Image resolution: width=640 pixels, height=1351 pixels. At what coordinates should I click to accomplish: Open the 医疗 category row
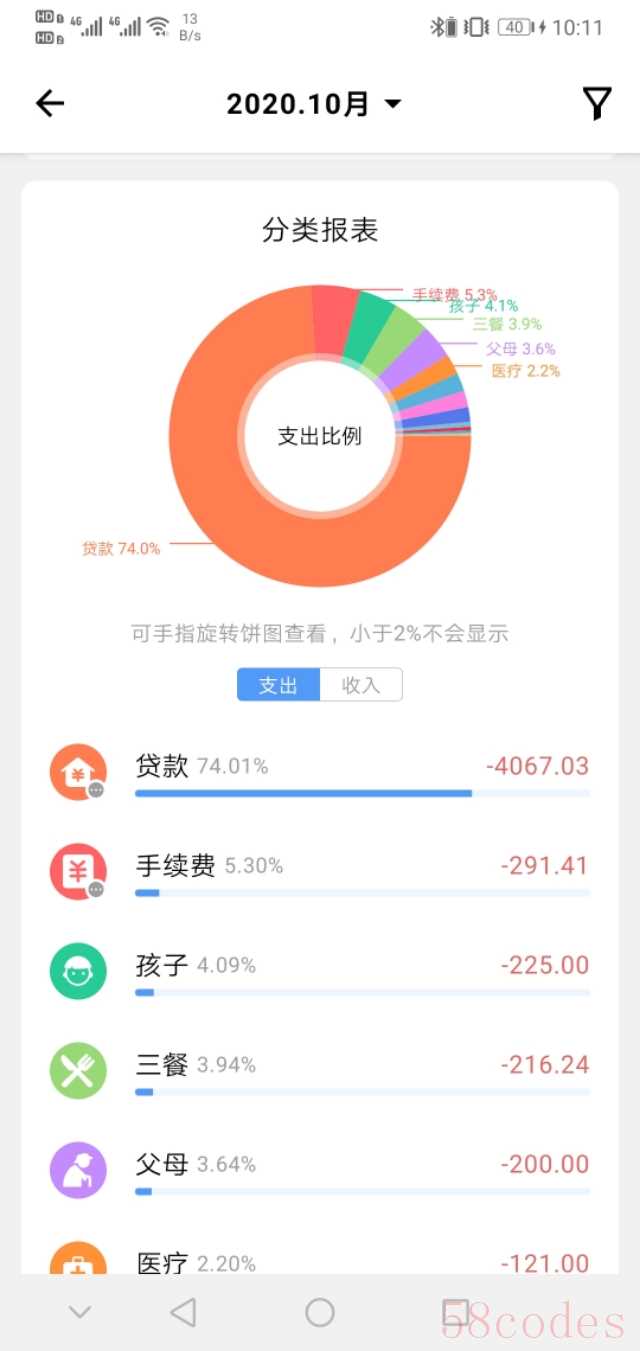tap(320, 1254)
